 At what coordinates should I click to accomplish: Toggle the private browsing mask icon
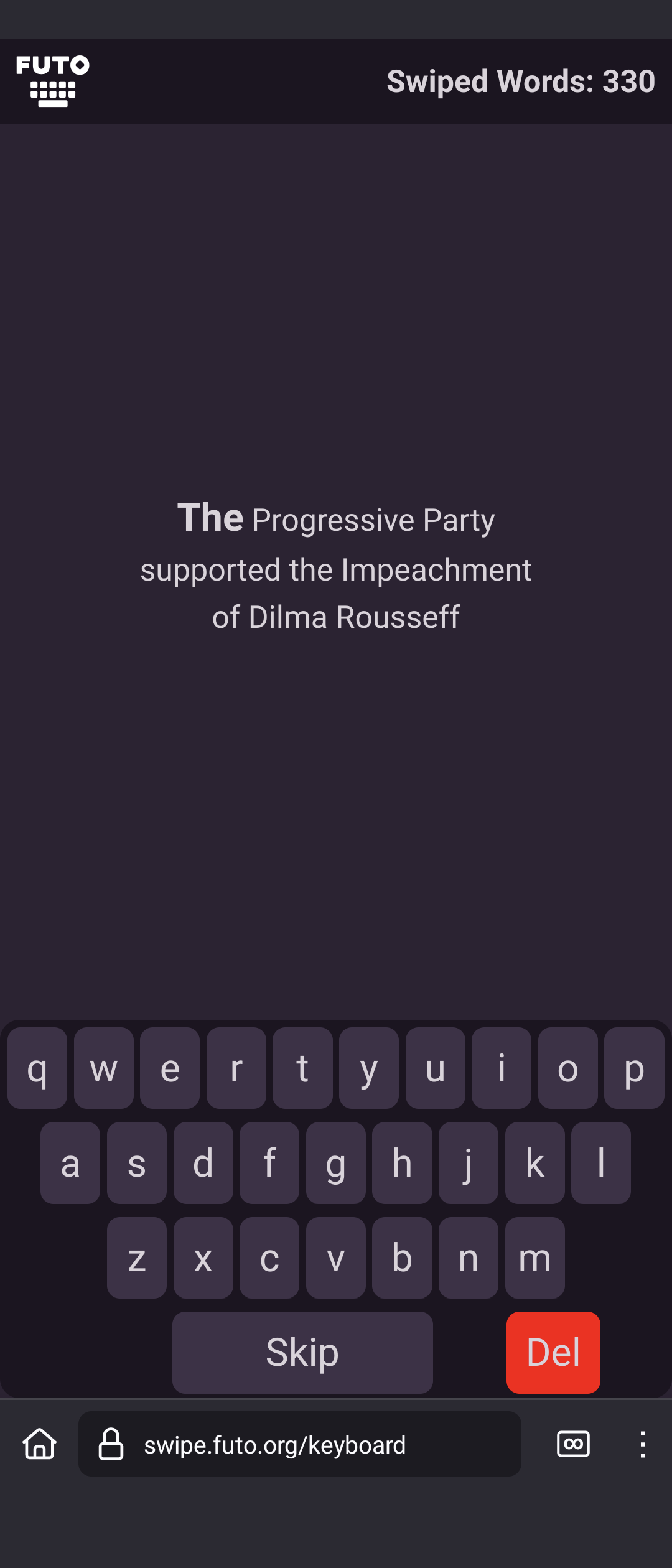click(573, 1444)
